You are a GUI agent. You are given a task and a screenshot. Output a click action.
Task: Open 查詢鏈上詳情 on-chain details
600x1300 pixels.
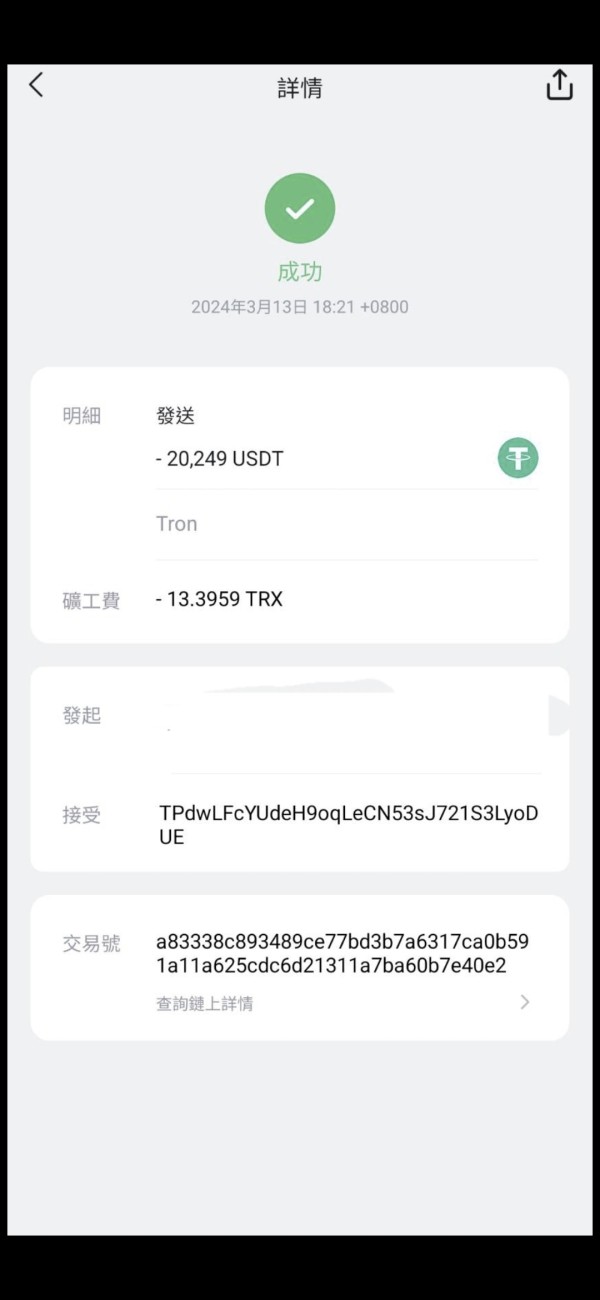coord(343,1003)
